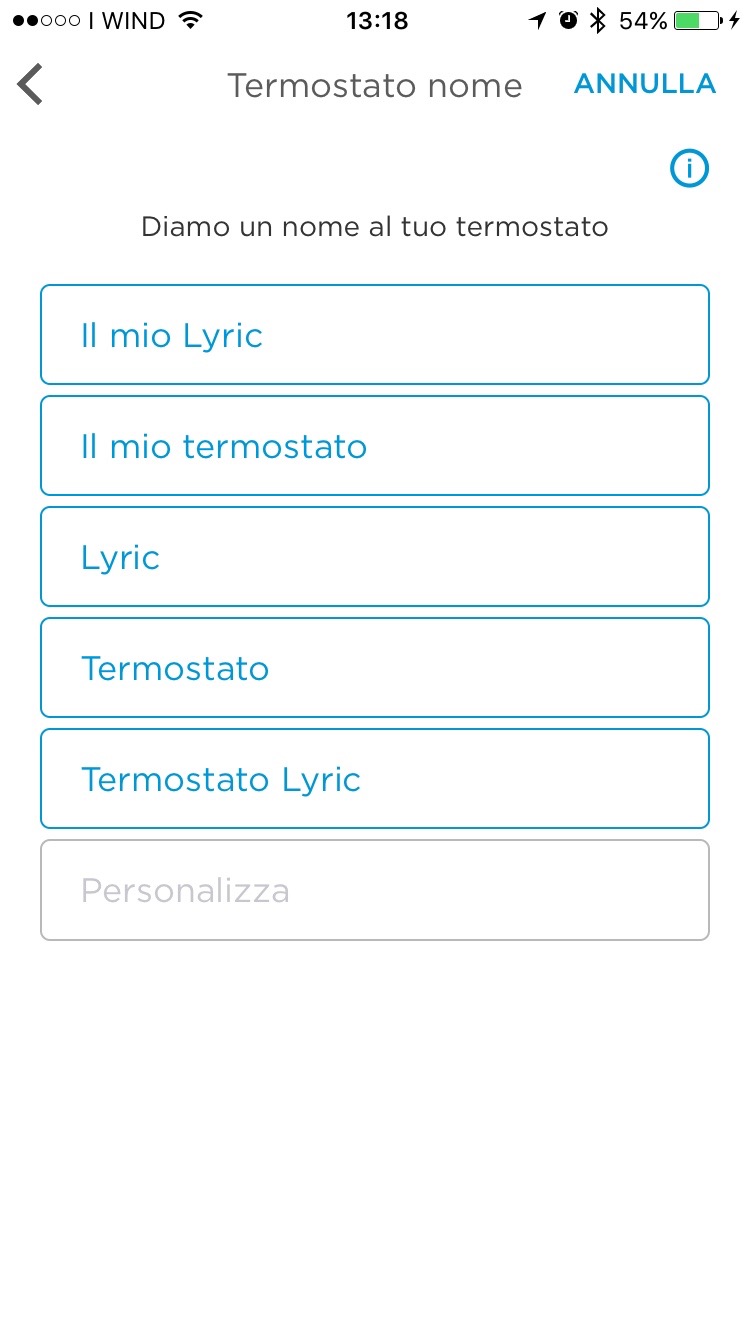Open the info icon
Screen dimensions: 750x1334
coord(689,169)
